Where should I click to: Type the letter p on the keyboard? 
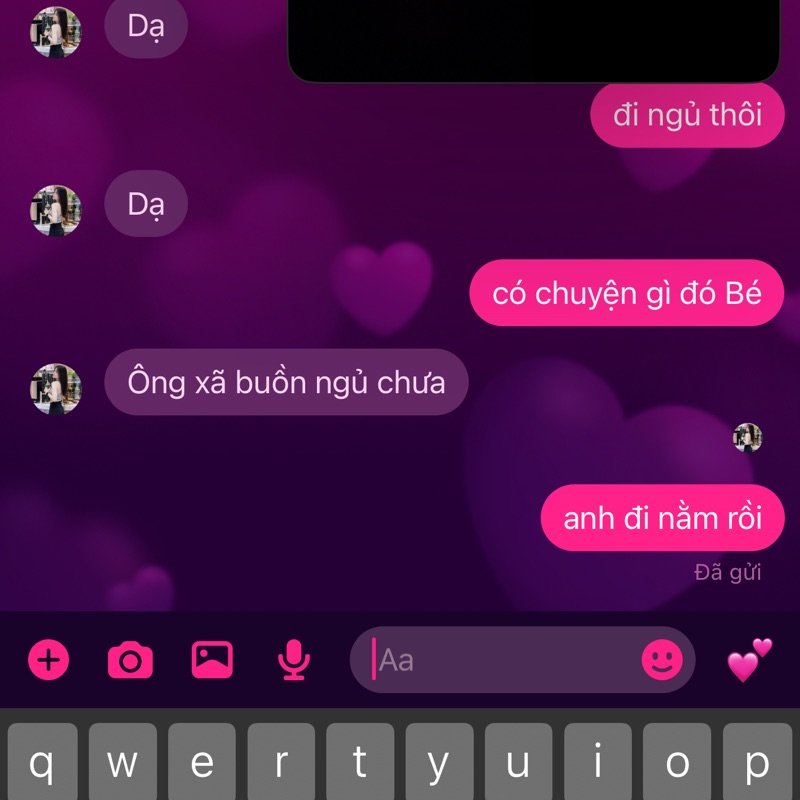click(x=757, y=764)
